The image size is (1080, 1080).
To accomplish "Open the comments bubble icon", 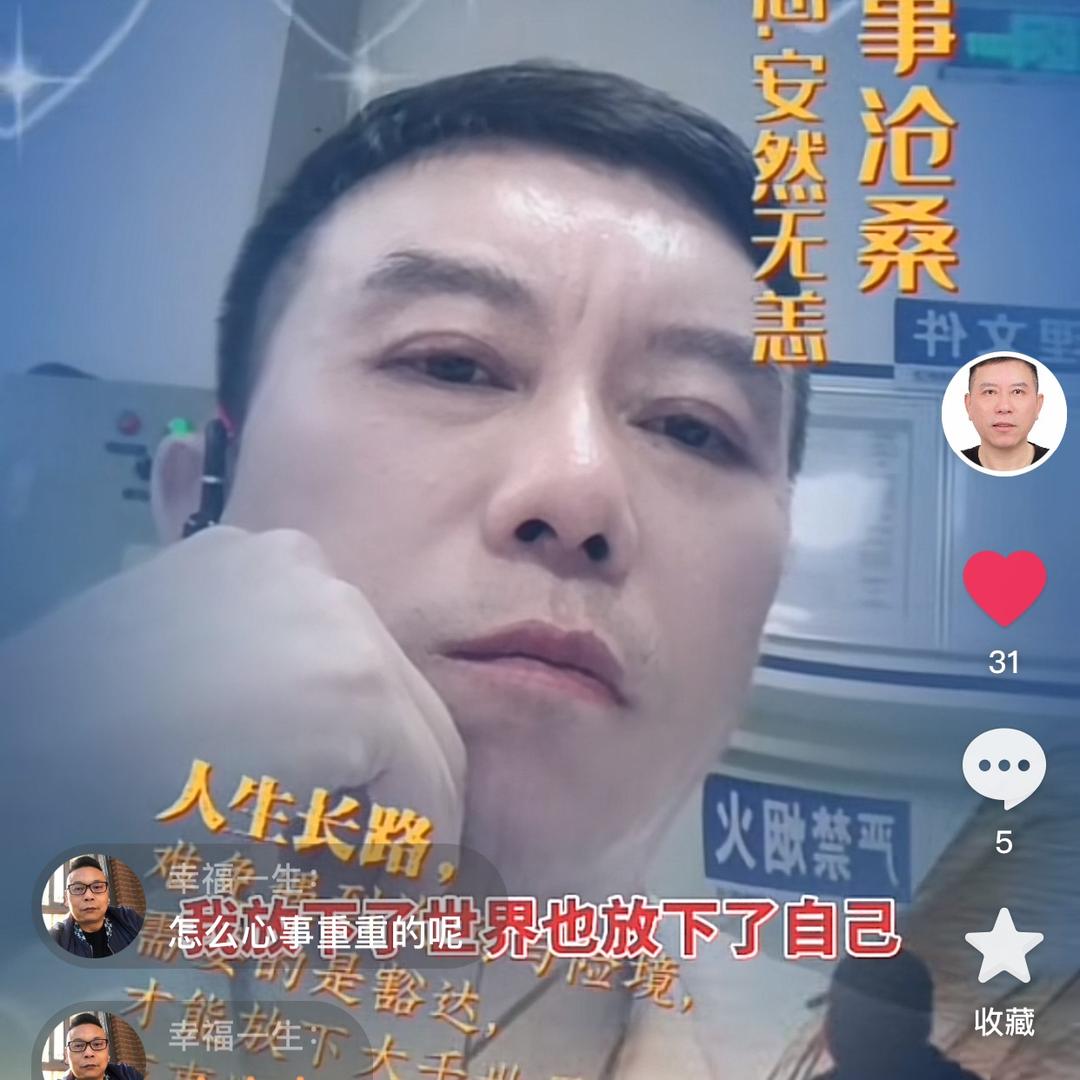I will click(1004, 768).
